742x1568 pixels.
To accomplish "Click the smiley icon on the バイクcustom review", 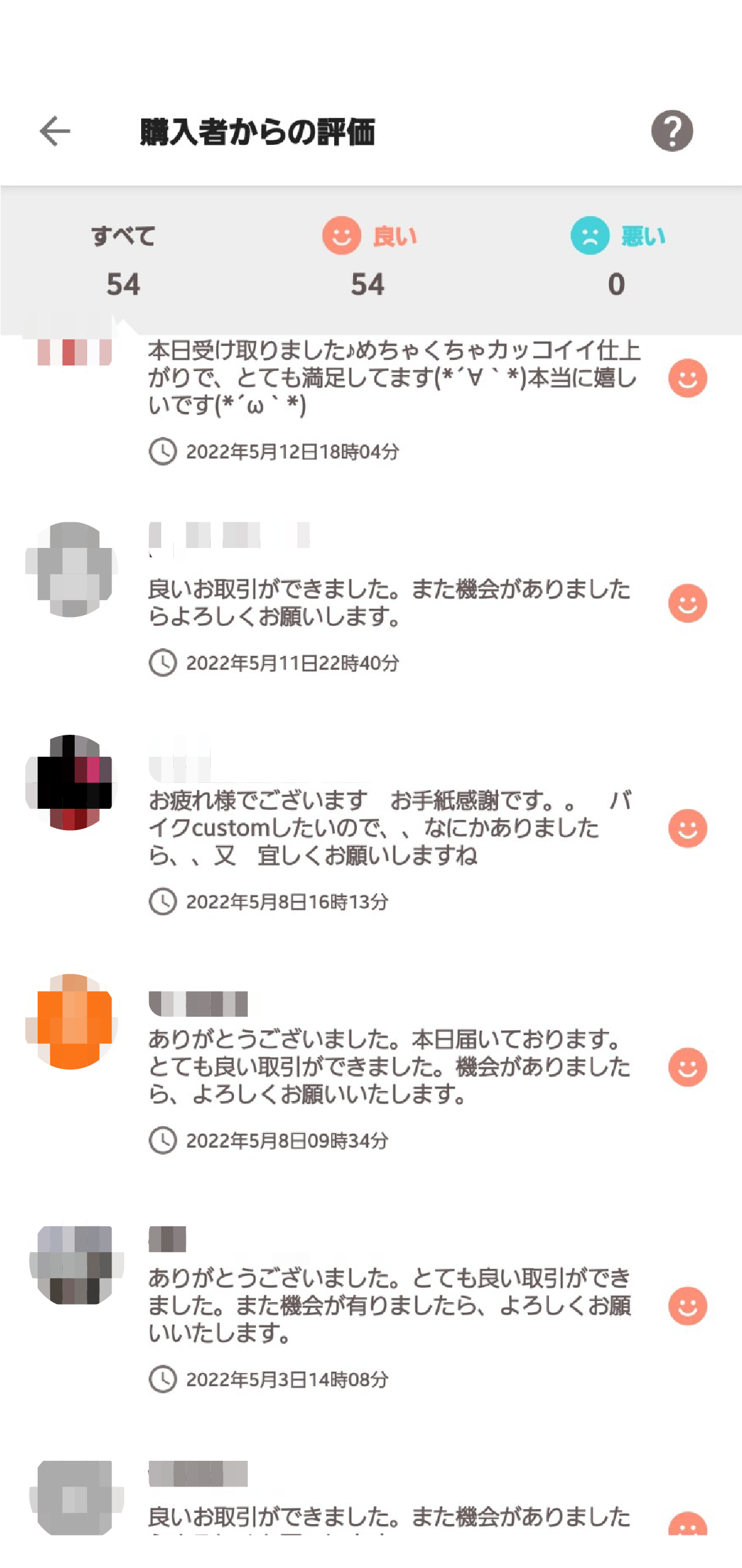I will 687,828.
